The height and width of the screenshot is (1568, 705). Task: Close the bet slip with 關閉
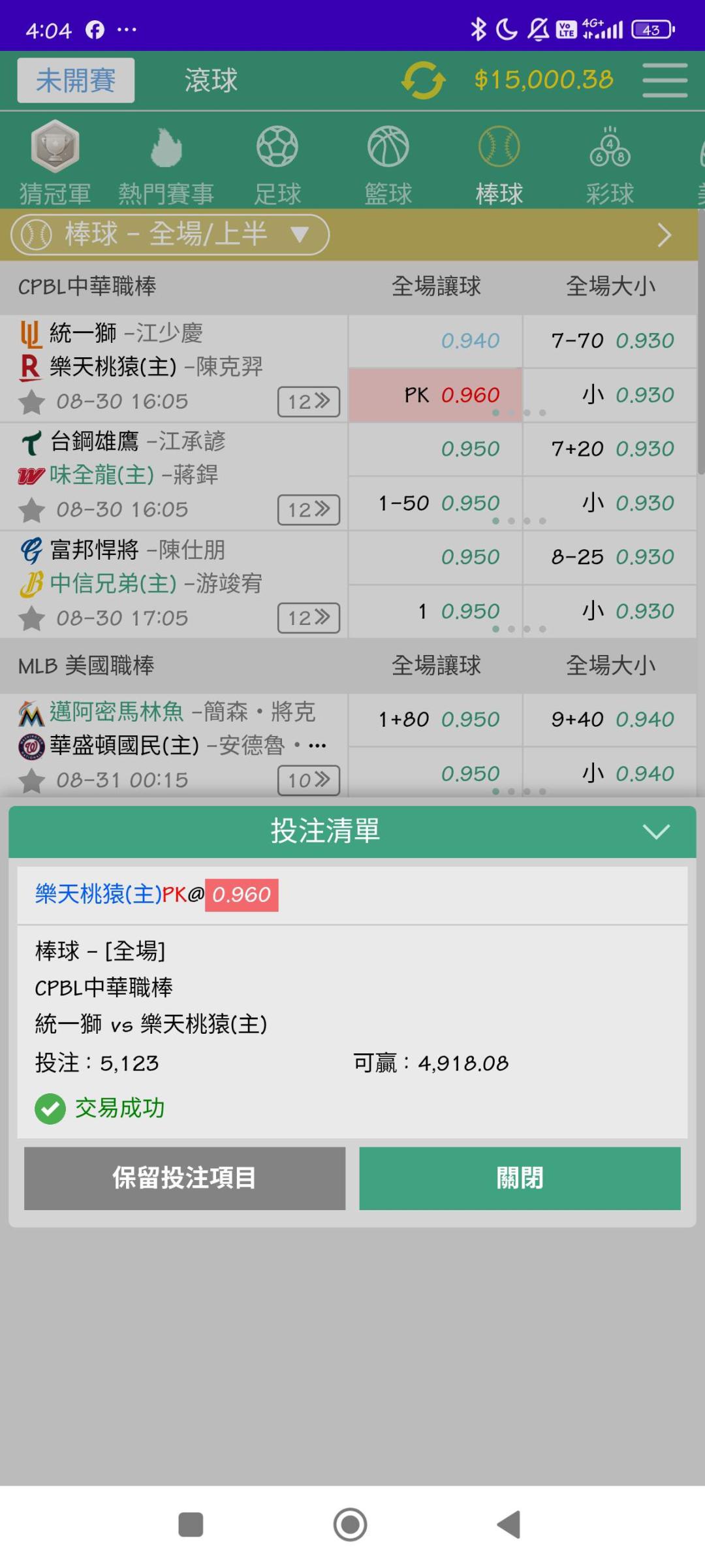(x=520, y=1178)
